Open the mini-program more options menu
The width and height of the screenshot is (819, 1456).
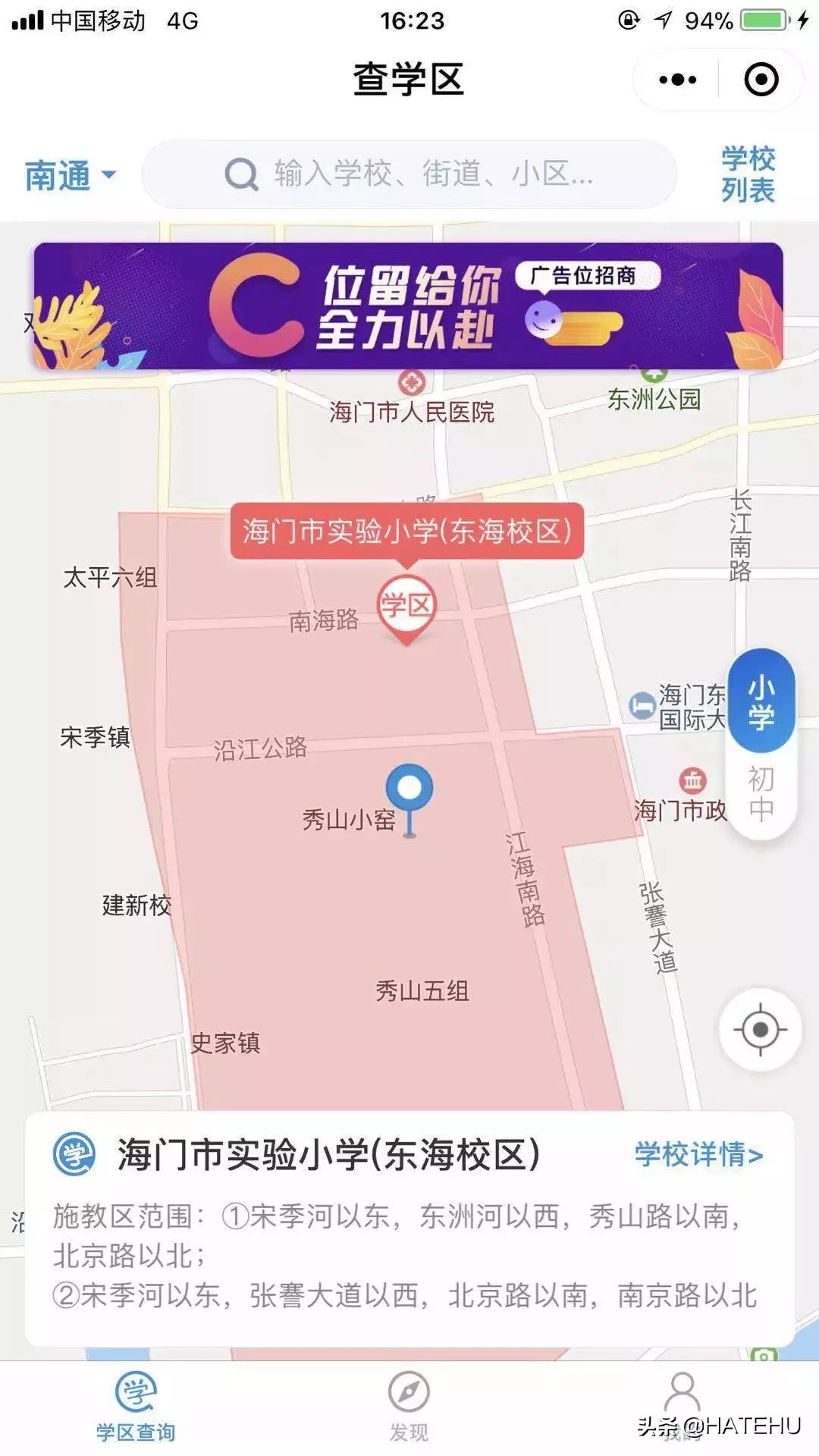(x=677, y=78)
